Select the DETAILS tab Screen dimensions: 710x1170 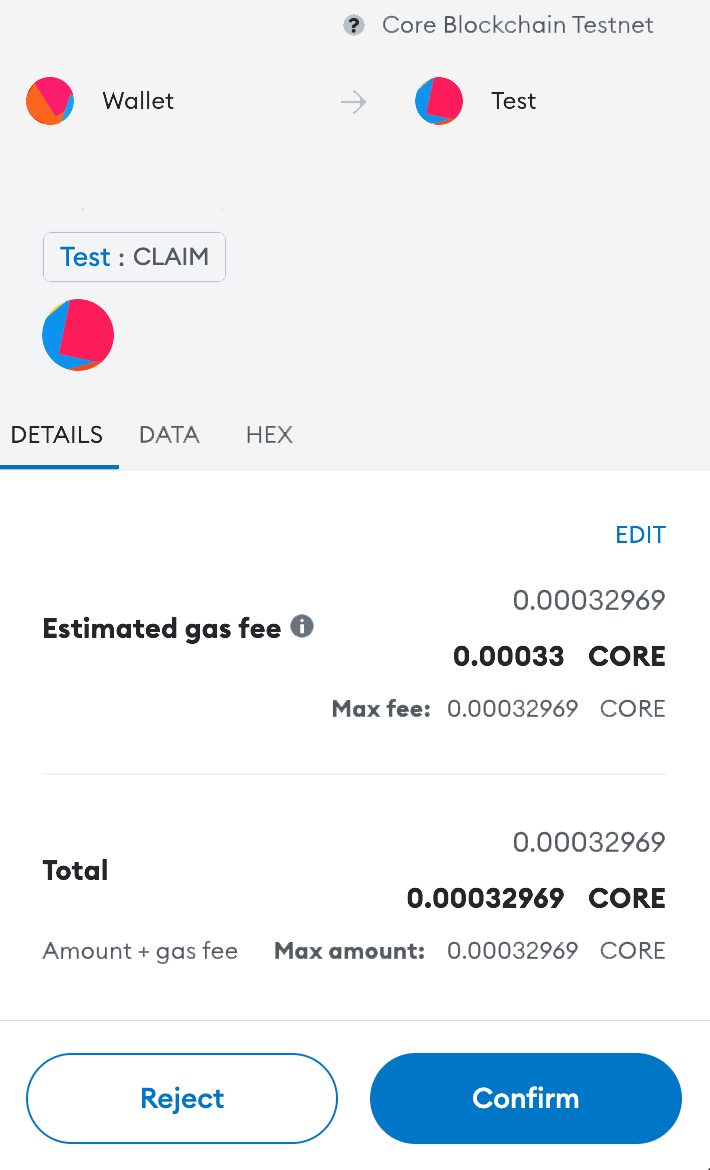pos(57,435)
